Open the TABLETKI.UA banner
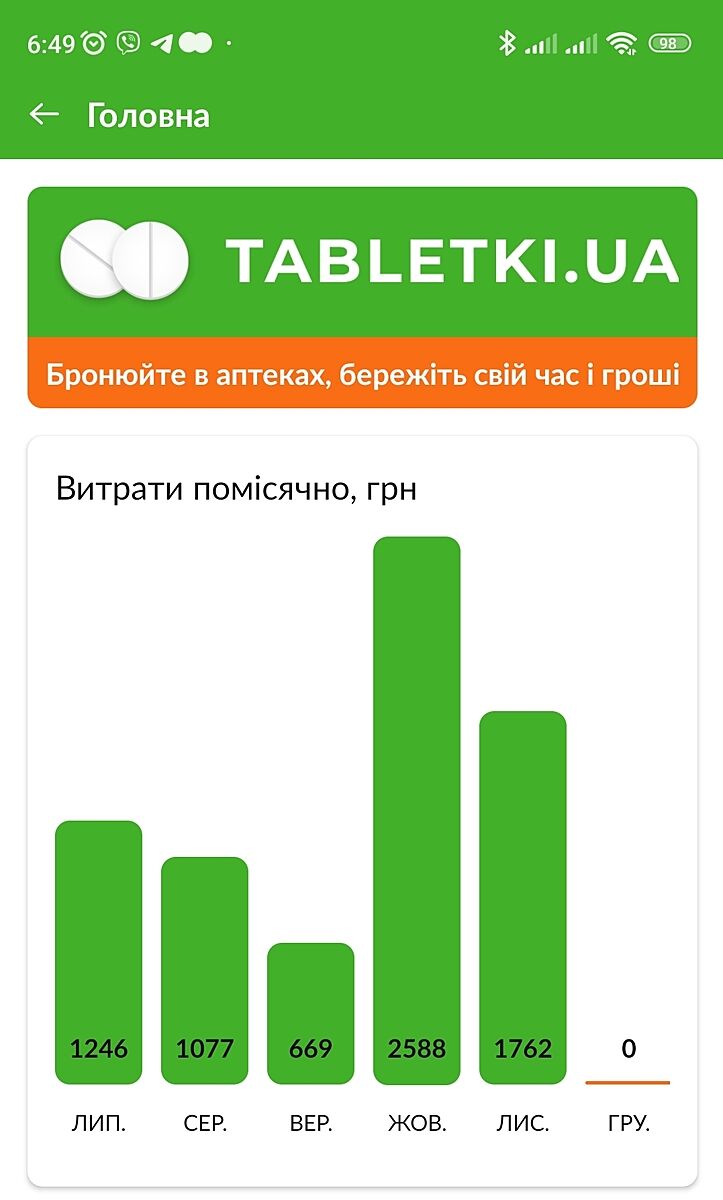The width and height of the screenshot is (723, 1200). pos(361,297)
